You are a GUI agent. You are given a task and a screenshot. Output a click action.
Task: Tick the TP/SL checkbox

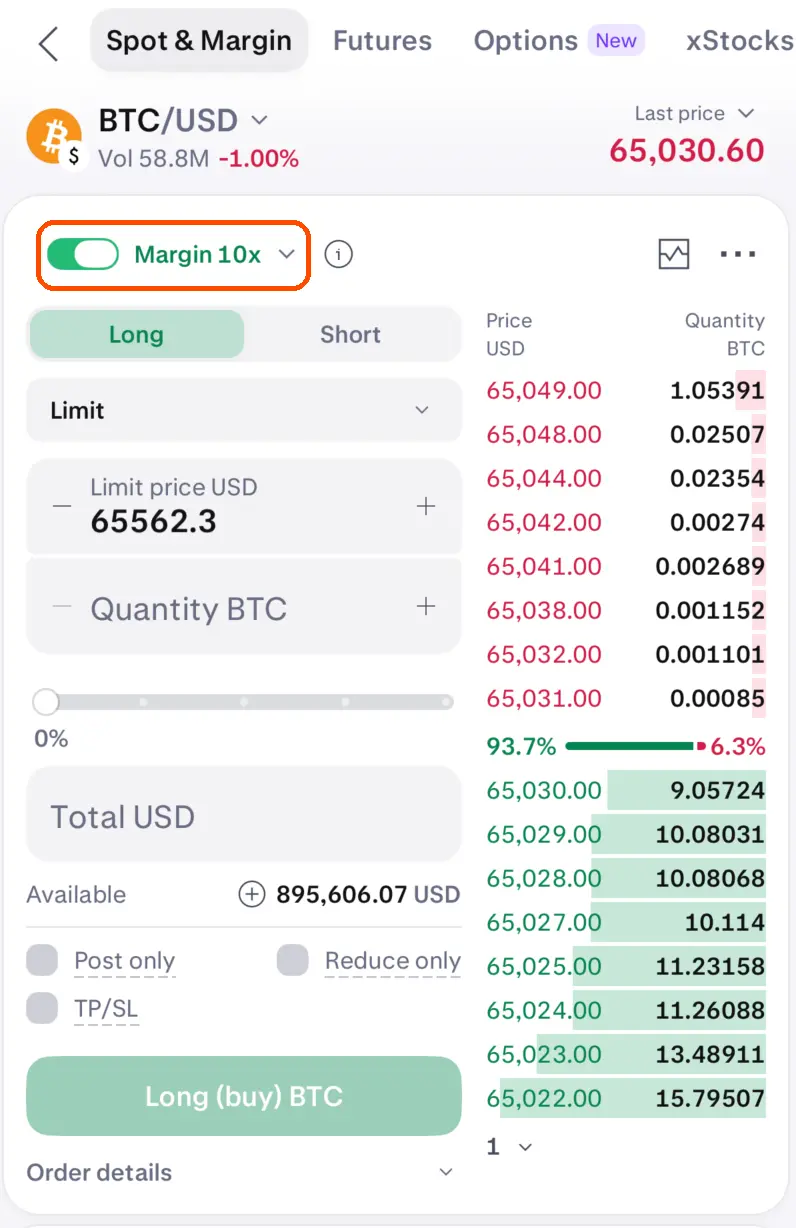(42, 1008)
